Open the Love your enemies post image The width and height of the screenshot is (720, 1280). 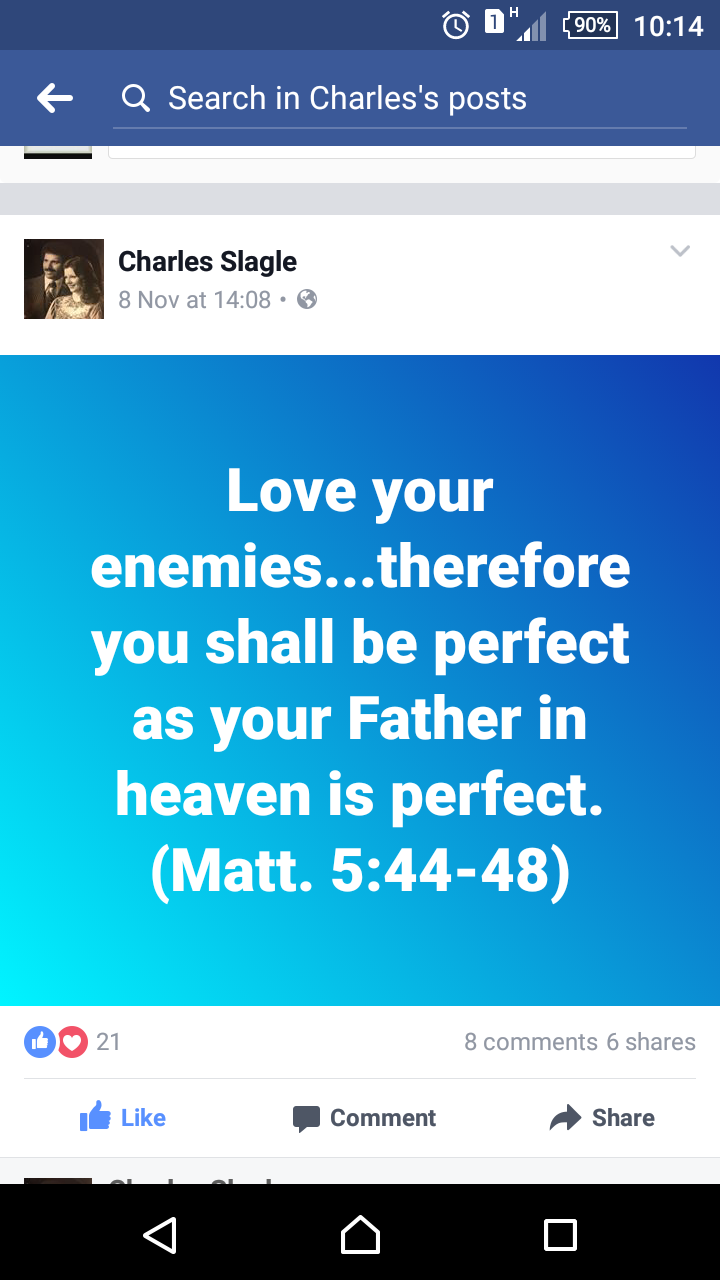tap(360, 680)
